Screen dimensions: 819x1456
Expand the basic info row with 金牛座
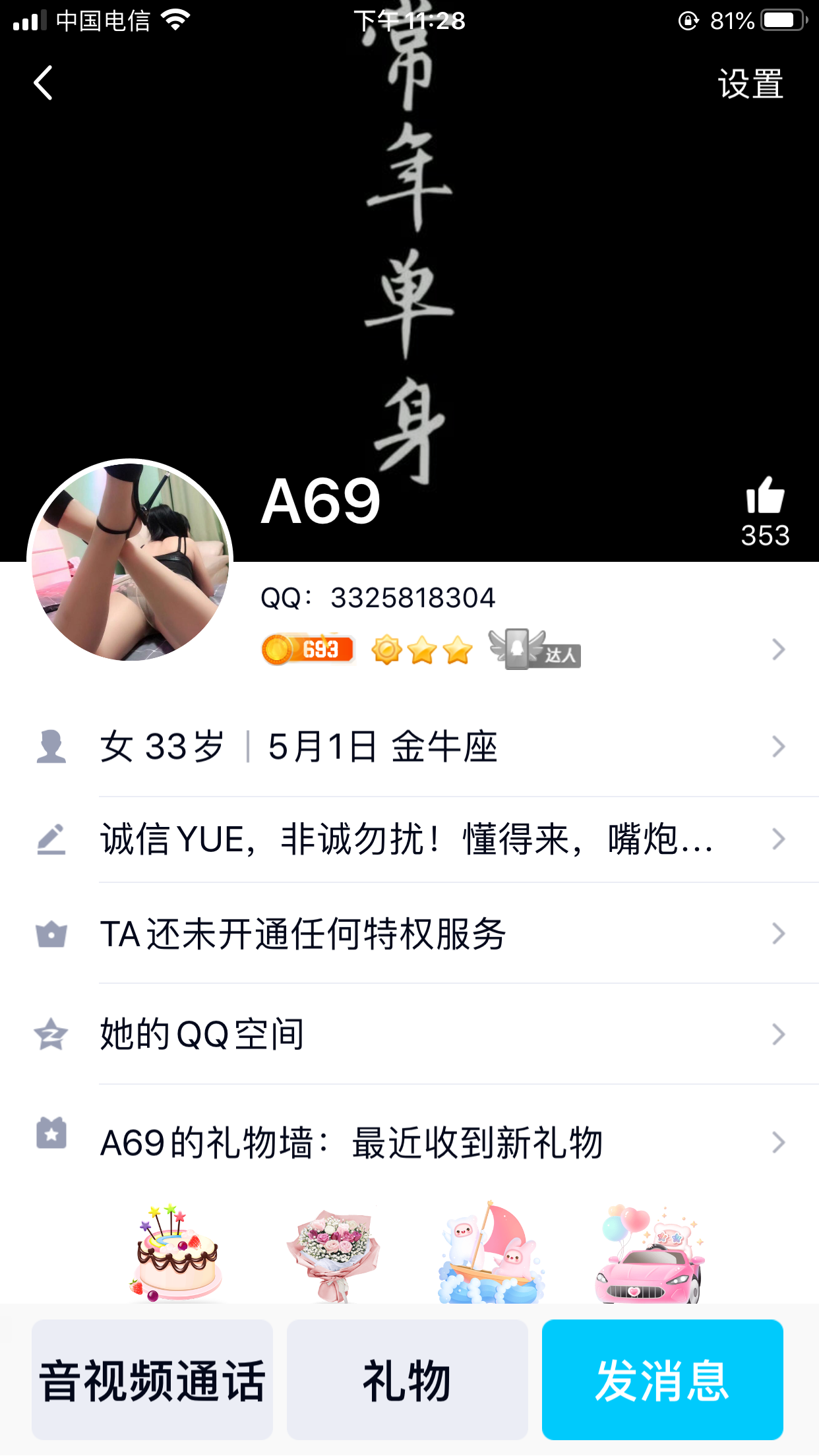tap(409, 746)
